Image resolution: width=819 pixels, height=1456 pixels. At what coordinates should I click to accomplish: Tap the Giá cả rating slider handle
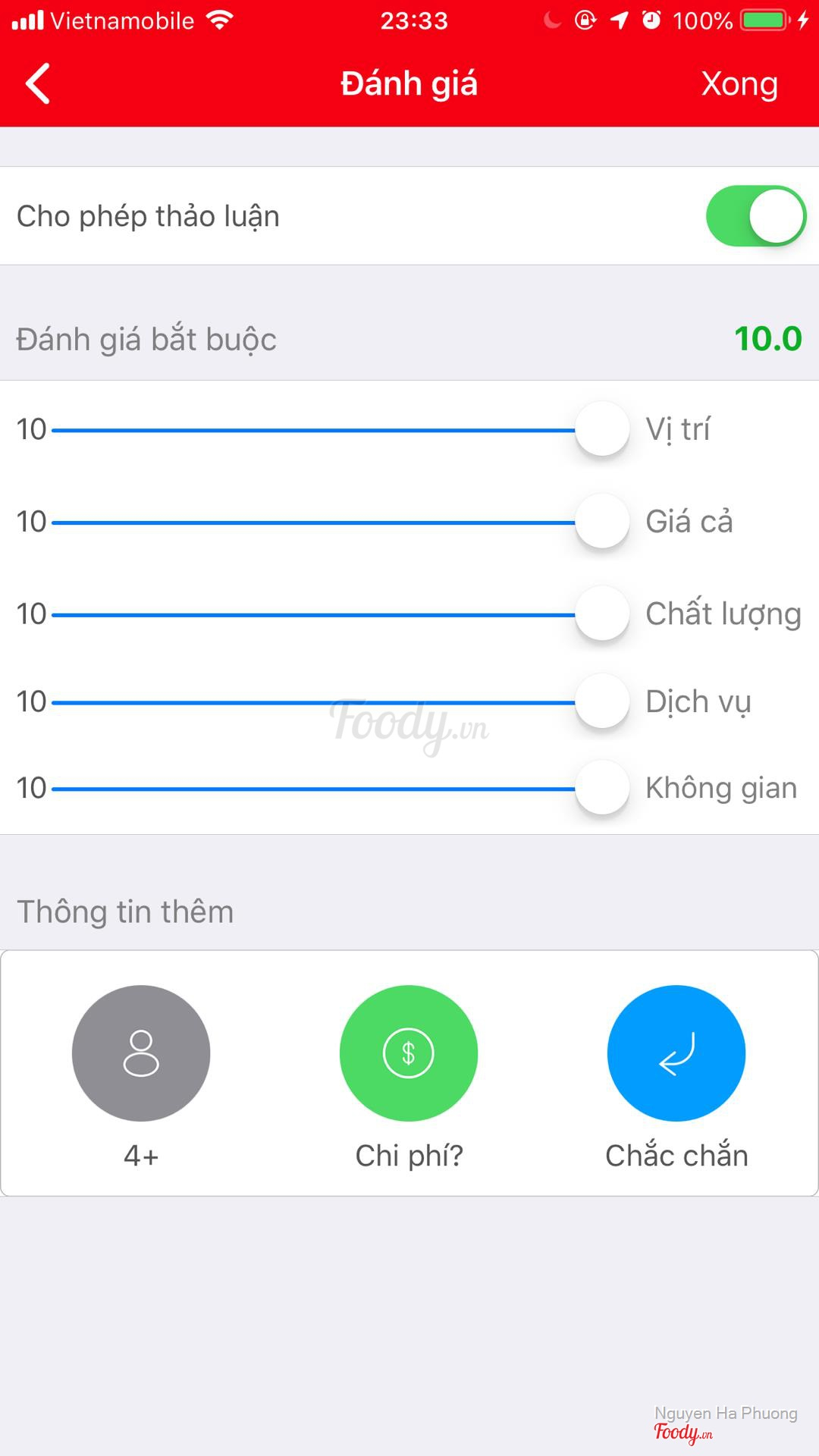pos(602,522)
